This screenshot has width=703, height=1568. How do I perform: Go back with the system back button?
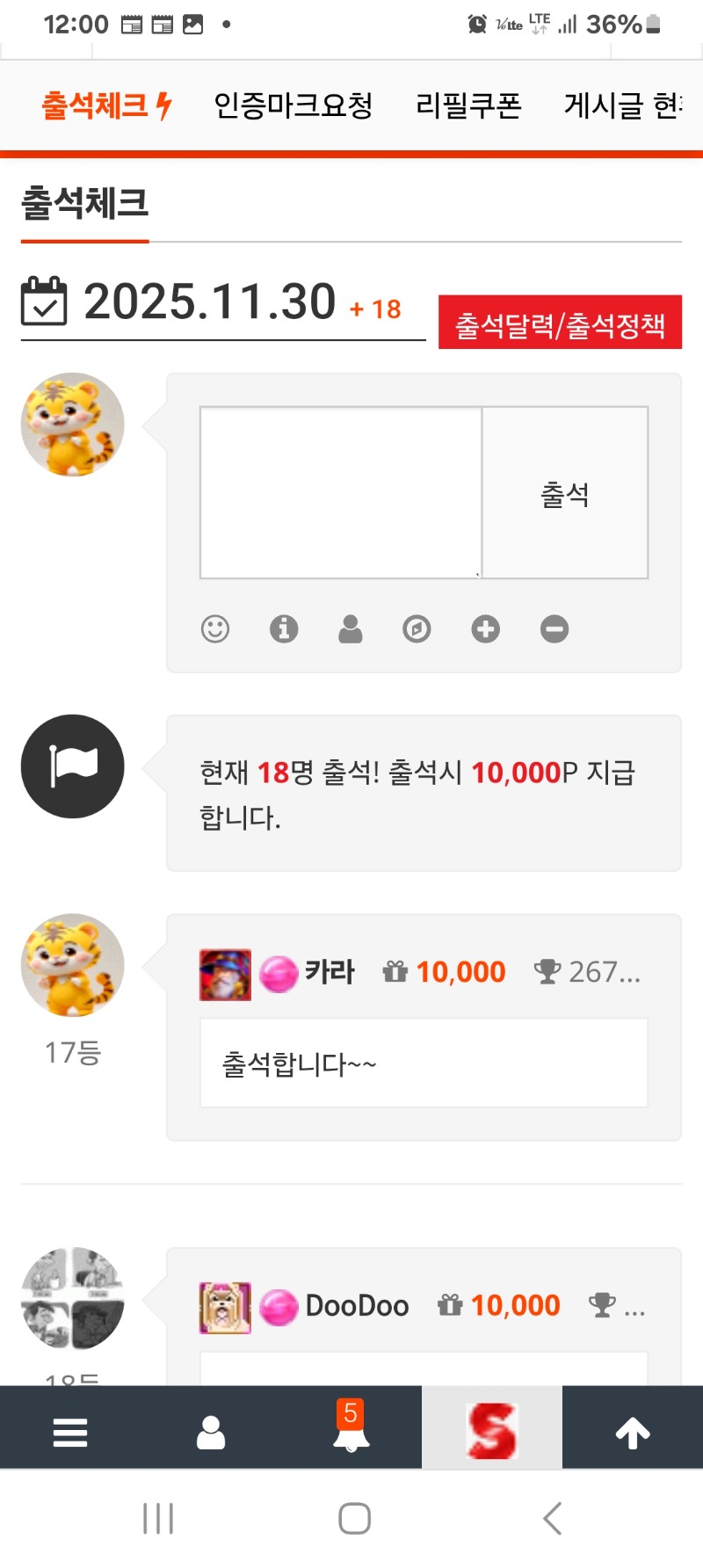[552, 1519]
